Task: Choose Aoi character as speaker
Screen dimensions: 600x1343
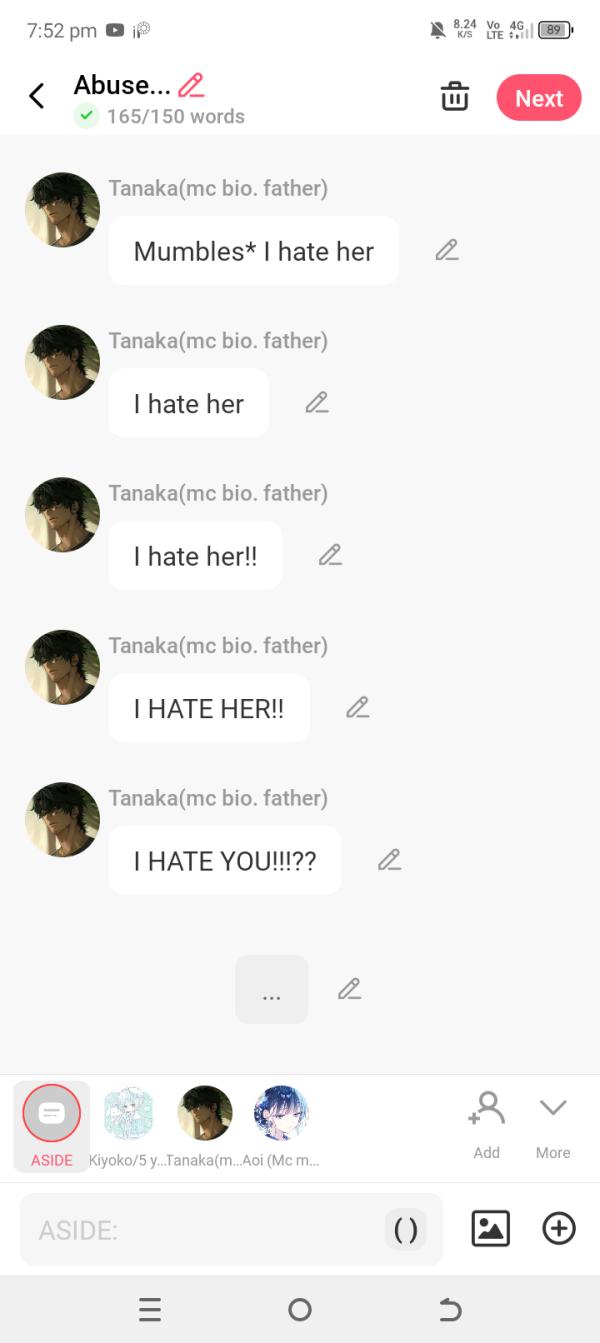Action: (x=281, y=1114)
